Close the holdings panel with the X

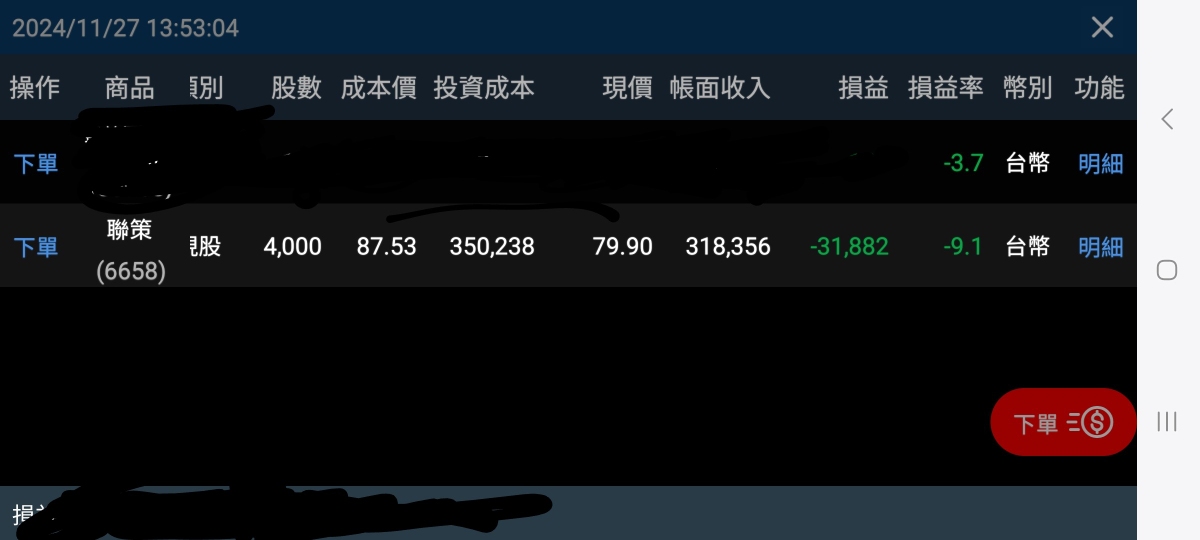point(1102,27)
